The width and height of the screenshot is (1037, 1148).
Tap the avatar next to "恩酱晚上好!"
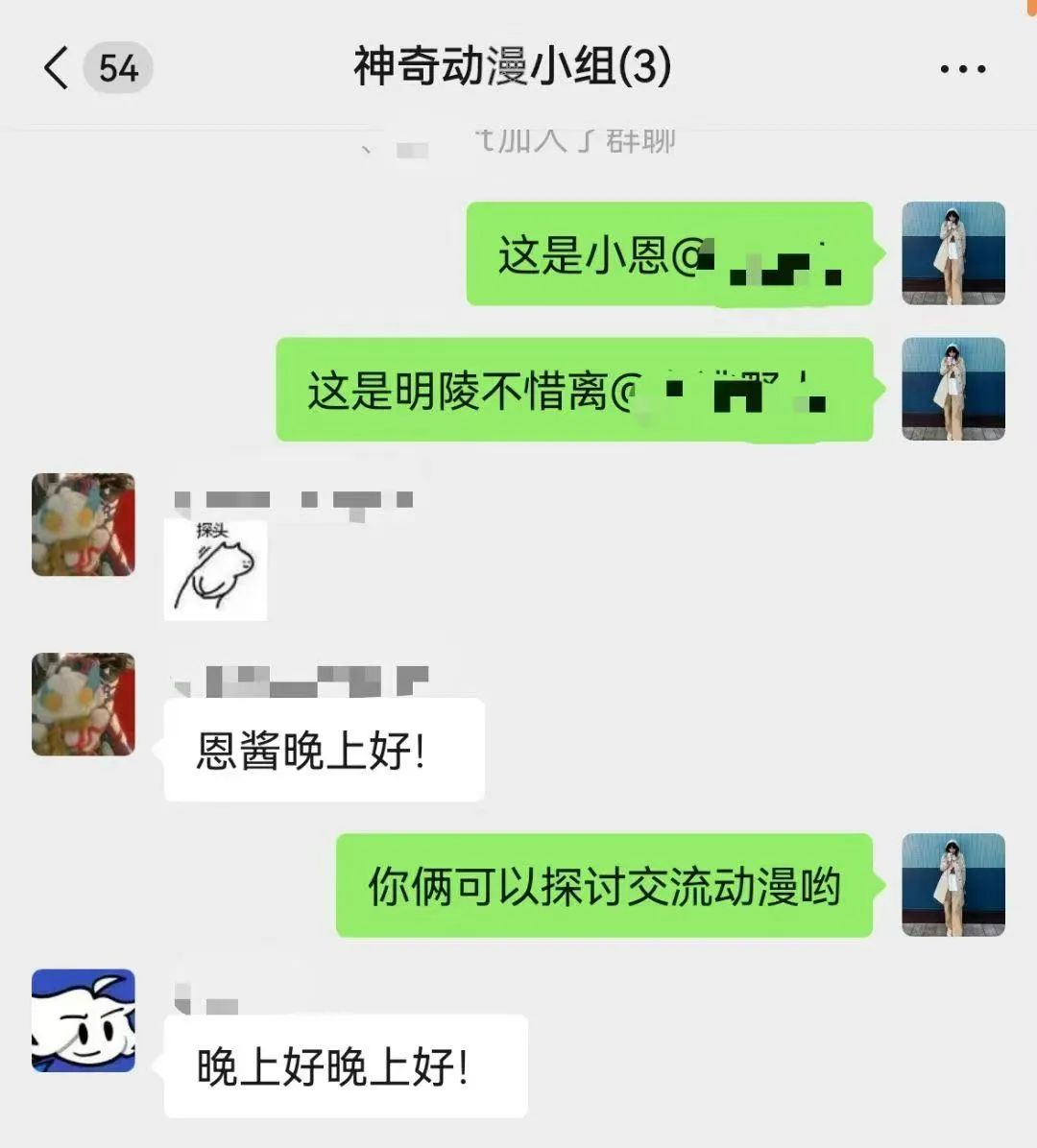click(84, 704)
